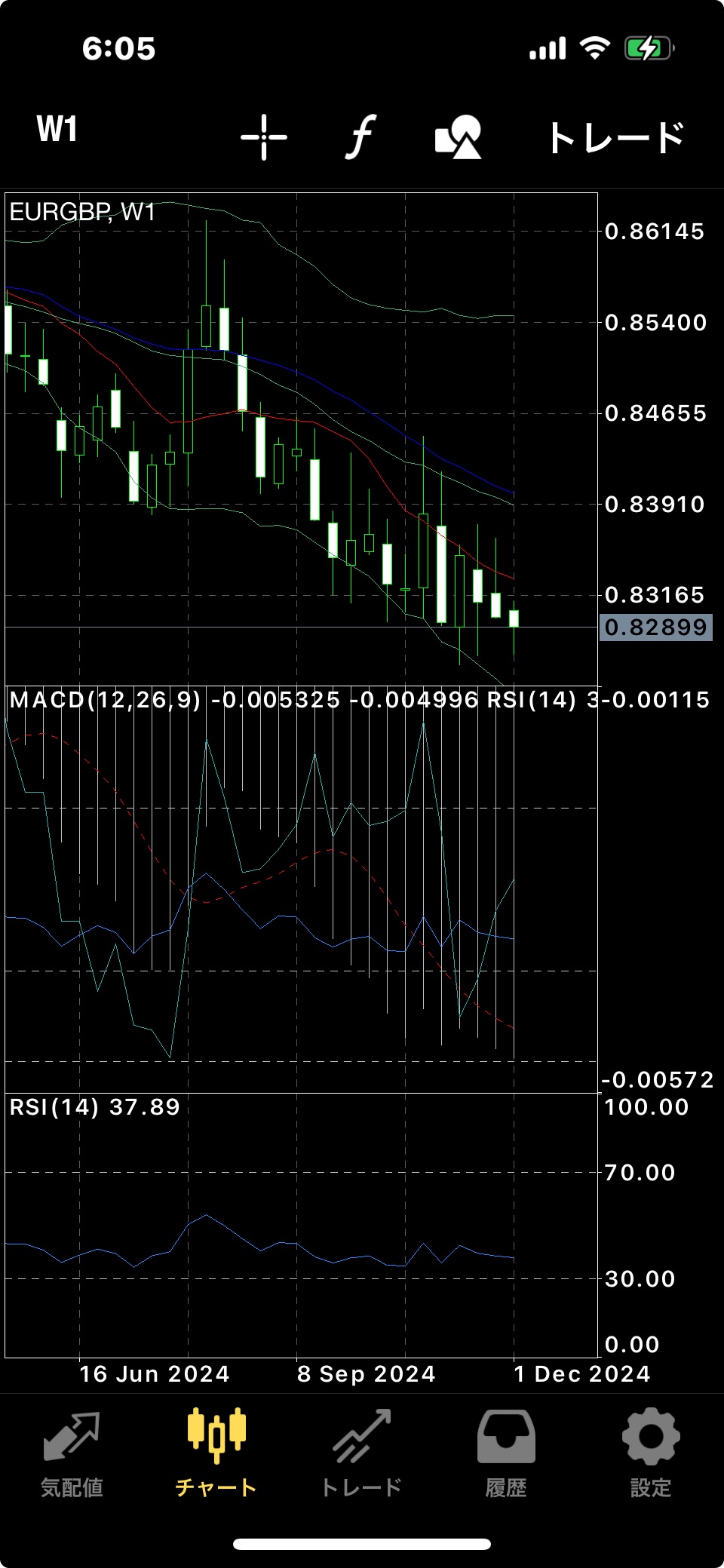This screenshot has height=1568, width=724.
Task: Open the chart objects shapes icon
Action: click(x=459, y=137)
